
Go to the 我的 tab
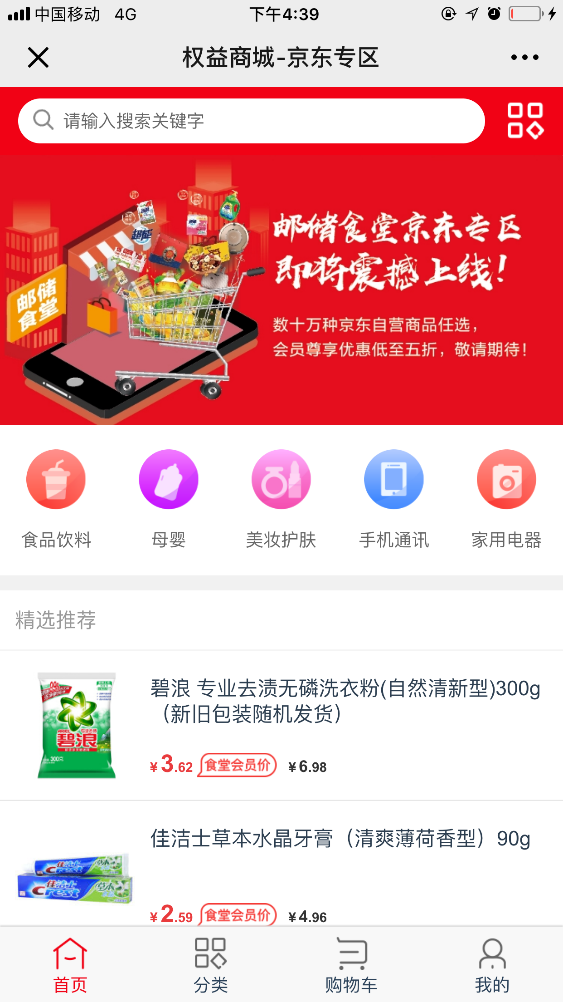coord(492,966)
